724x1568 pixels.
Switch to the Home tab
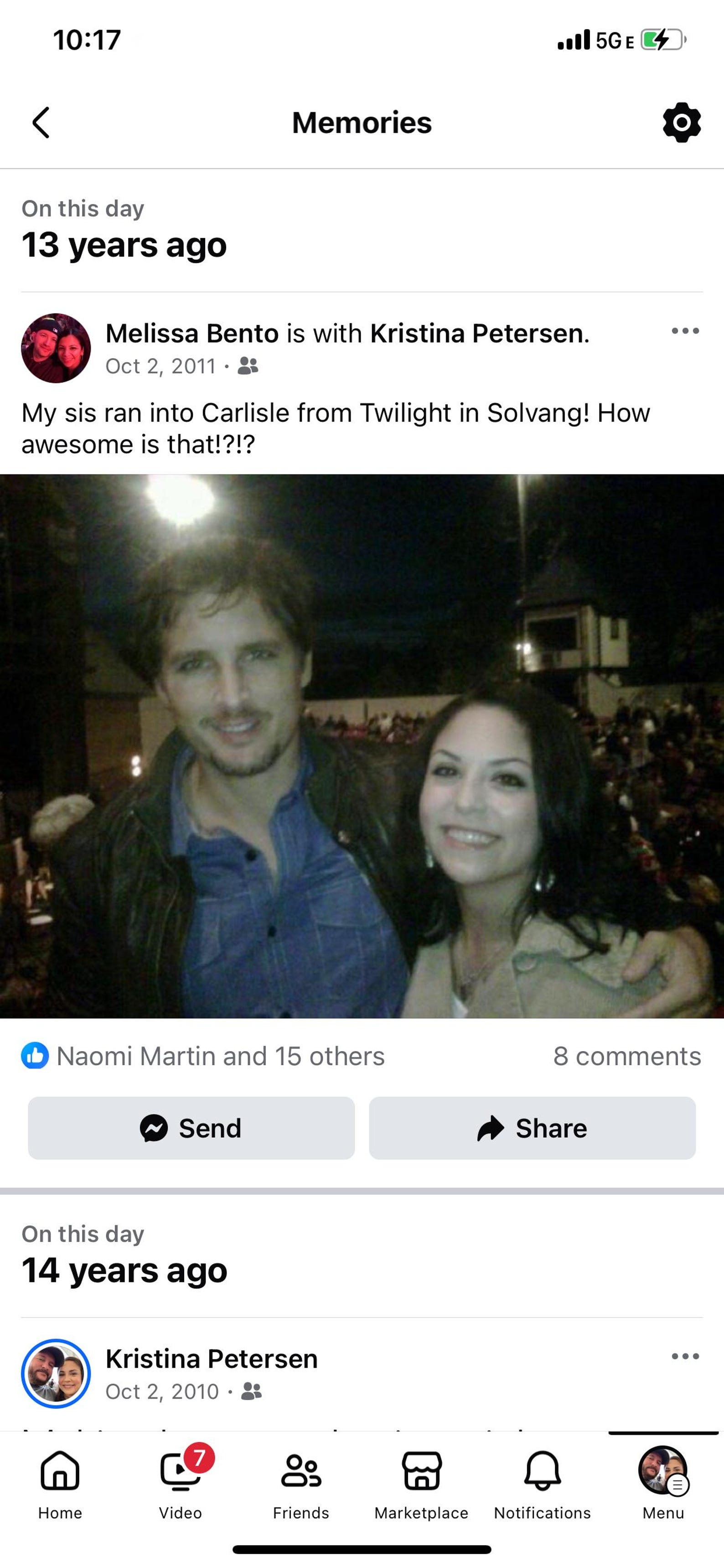(x=60, y=1484)
